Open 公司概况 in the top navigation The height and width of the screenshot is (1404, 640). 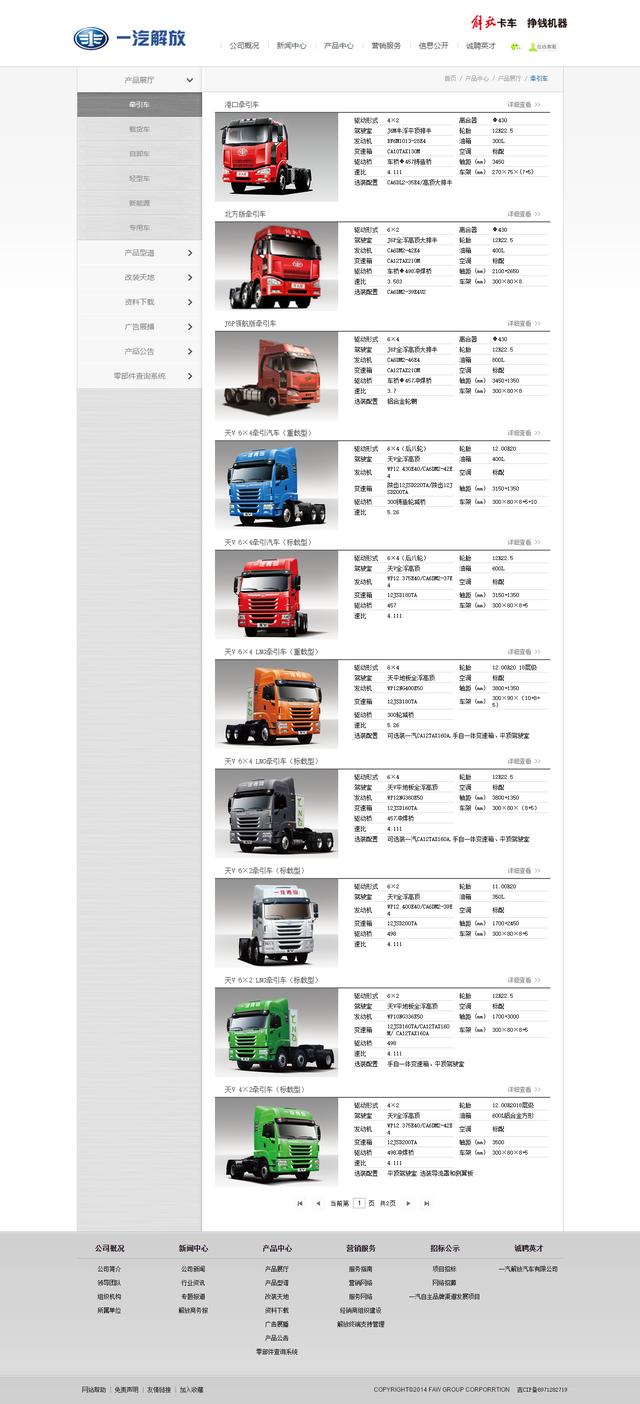point(244,45)
